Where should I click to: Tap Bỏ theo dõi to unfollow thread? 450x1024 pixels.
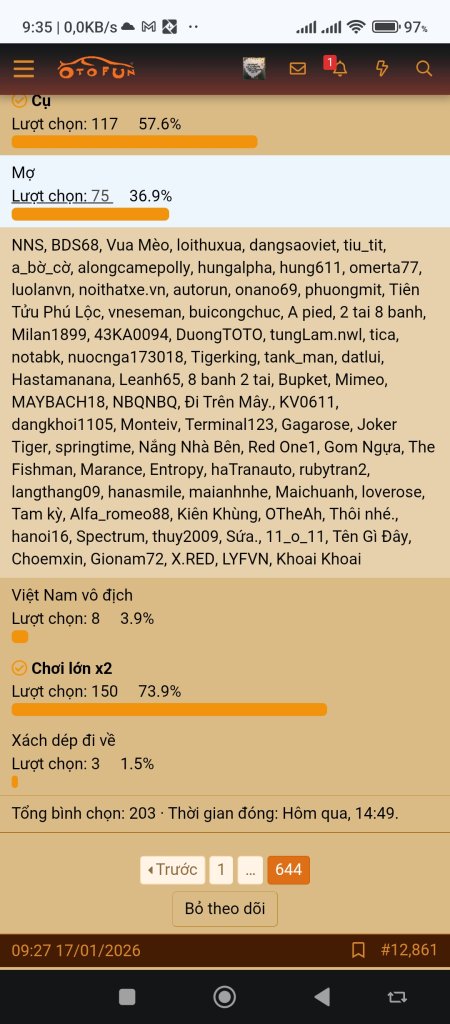coord(225,908)
